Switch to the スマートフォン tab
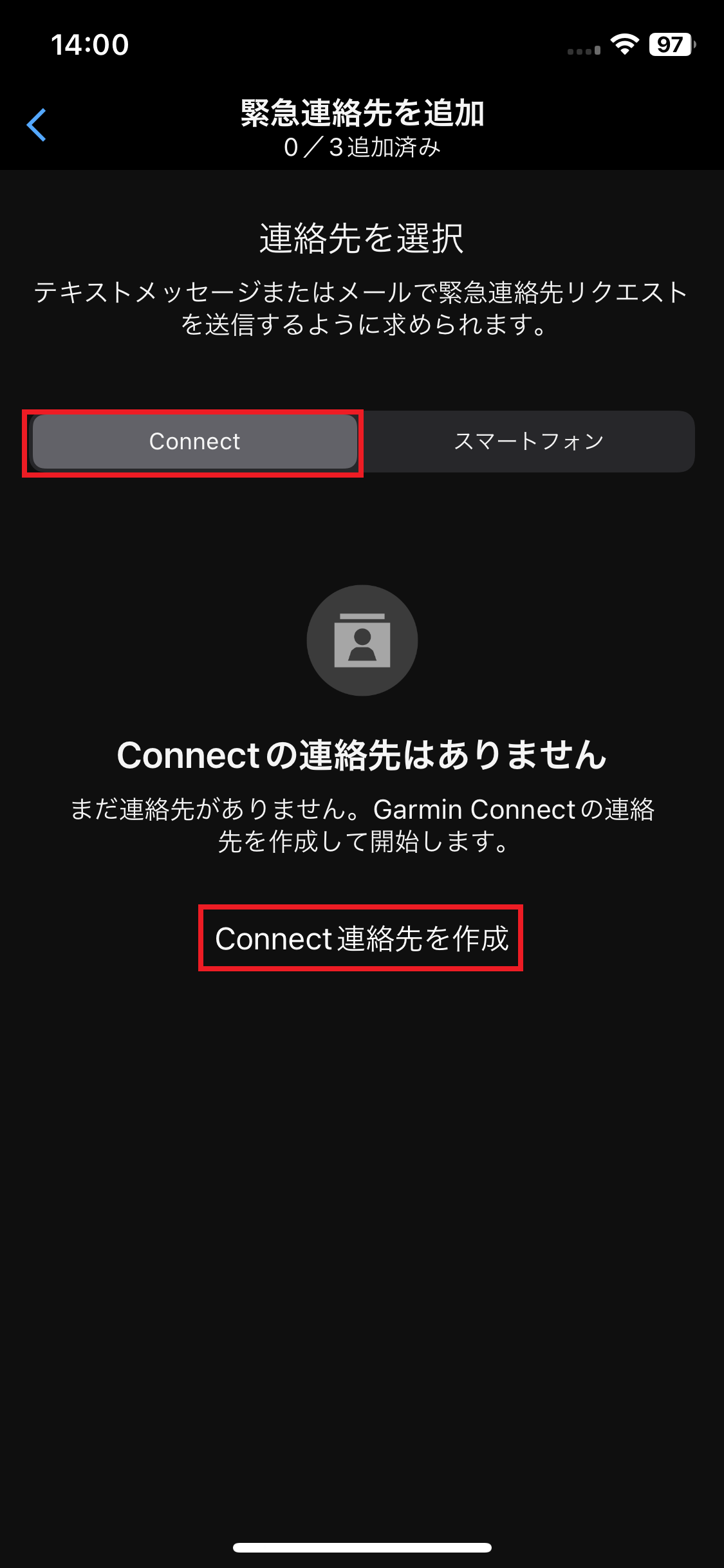This screenshot has height=1568, width=724. click(528, 442)
